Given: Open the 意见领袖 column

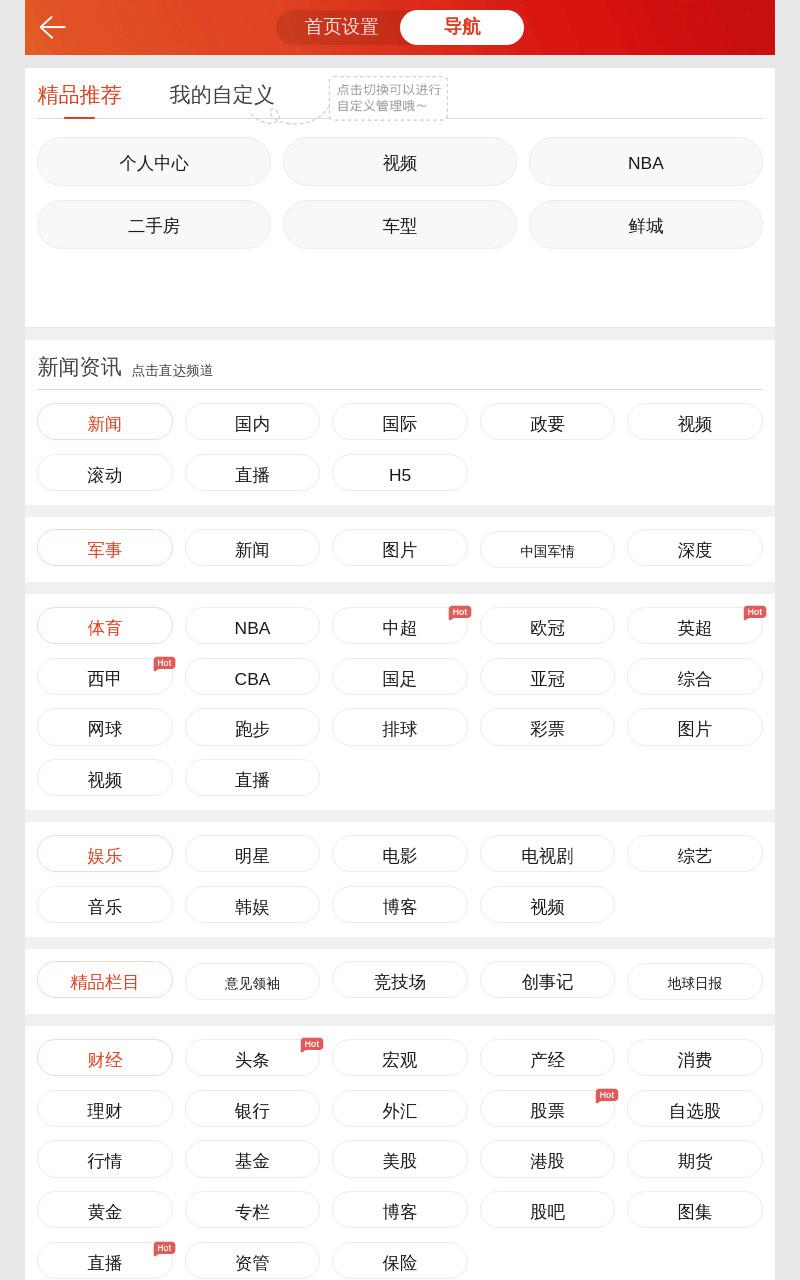Looking at the screenshot, I should 252,981.
